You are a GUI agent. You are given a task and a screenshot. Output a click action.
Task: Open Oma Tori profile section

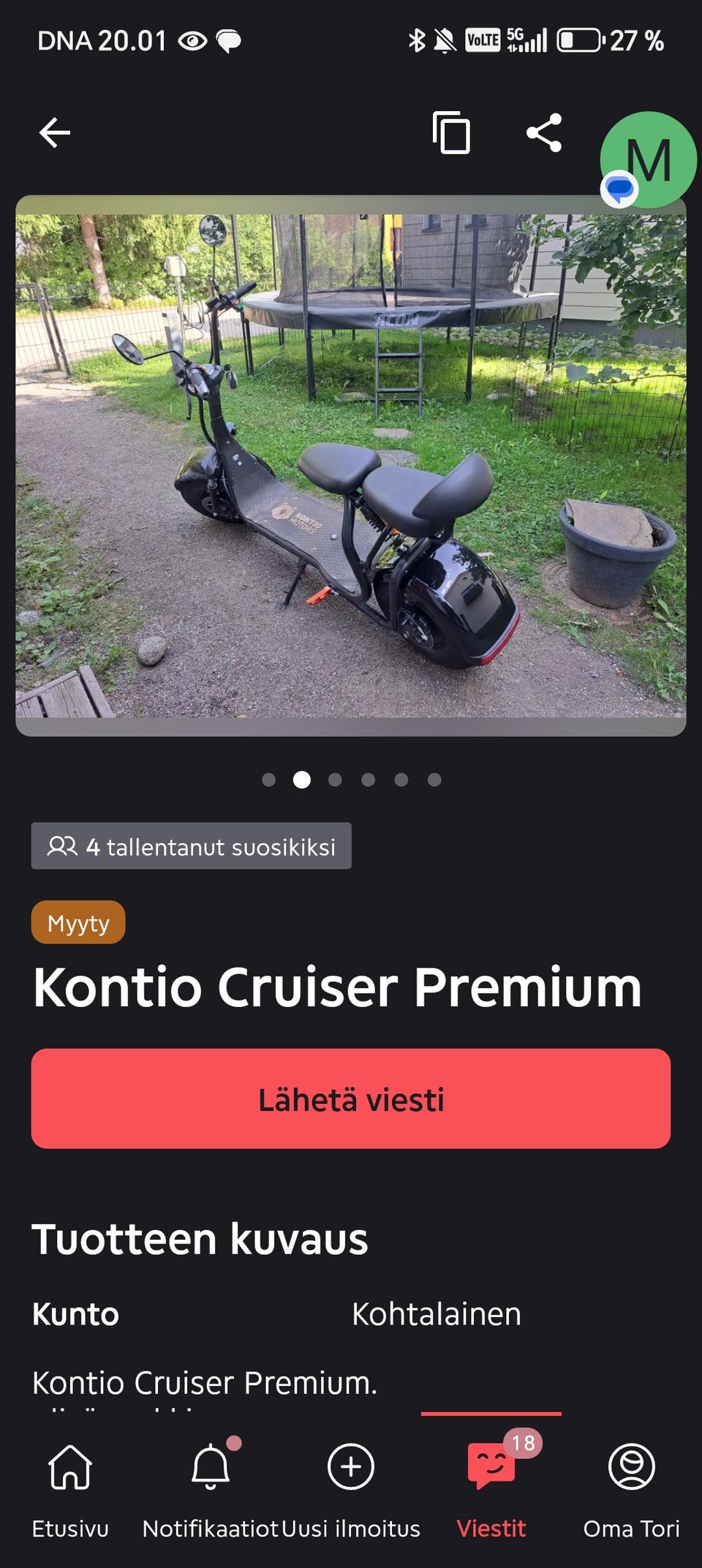coord(632,1485)
